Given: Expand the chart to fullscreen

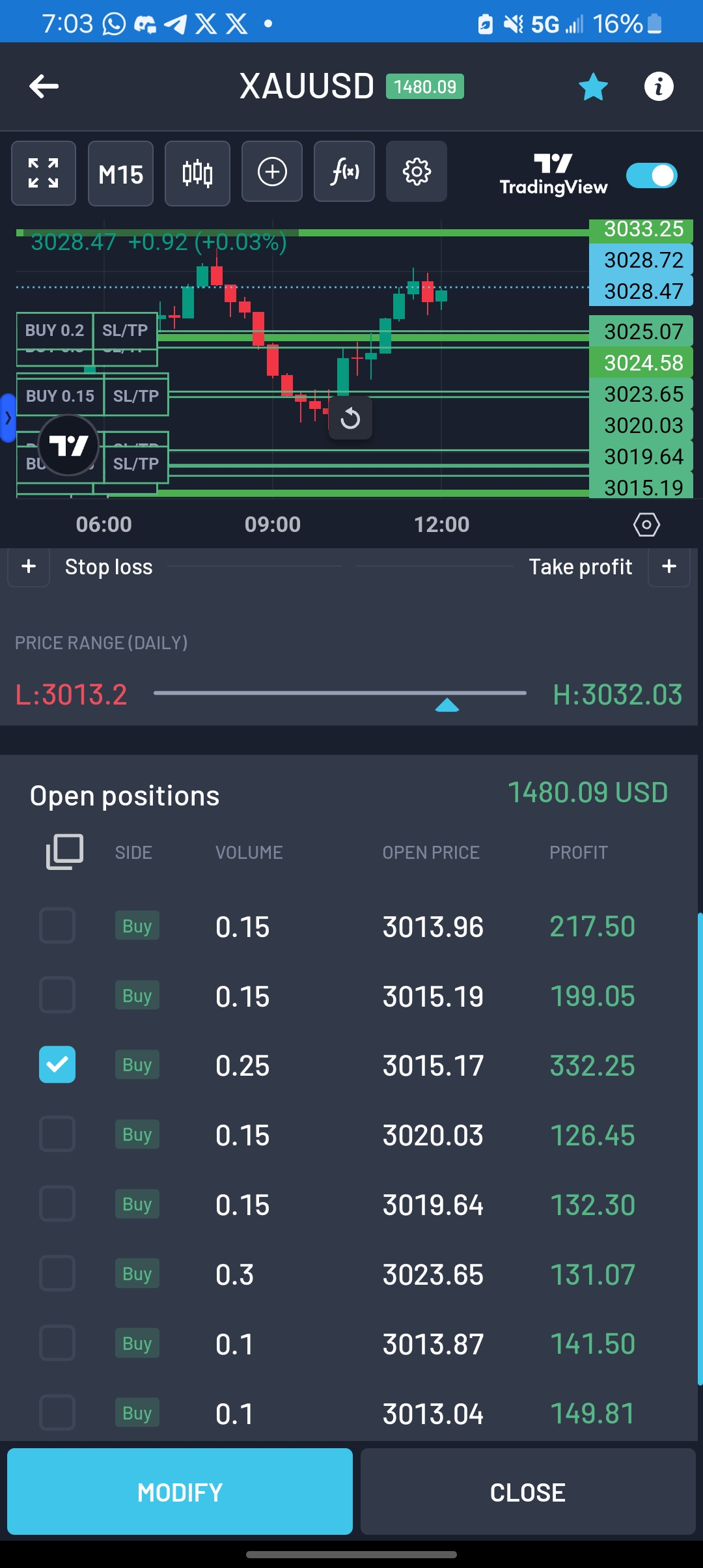Looking at the screenshot, I should [x=43, y=173].
